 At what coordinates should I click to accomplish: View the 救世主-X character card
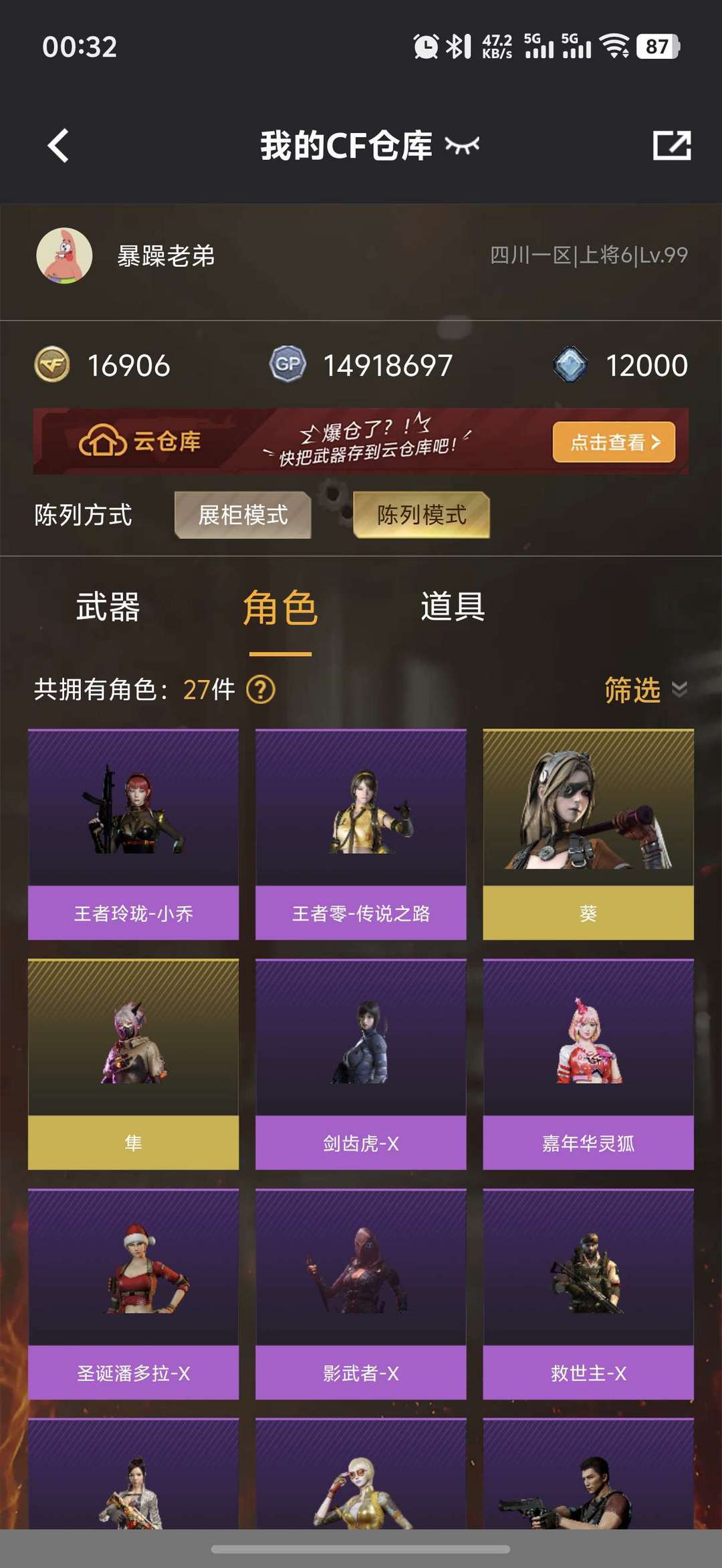pyautogui.click(x=588, y=1294)
